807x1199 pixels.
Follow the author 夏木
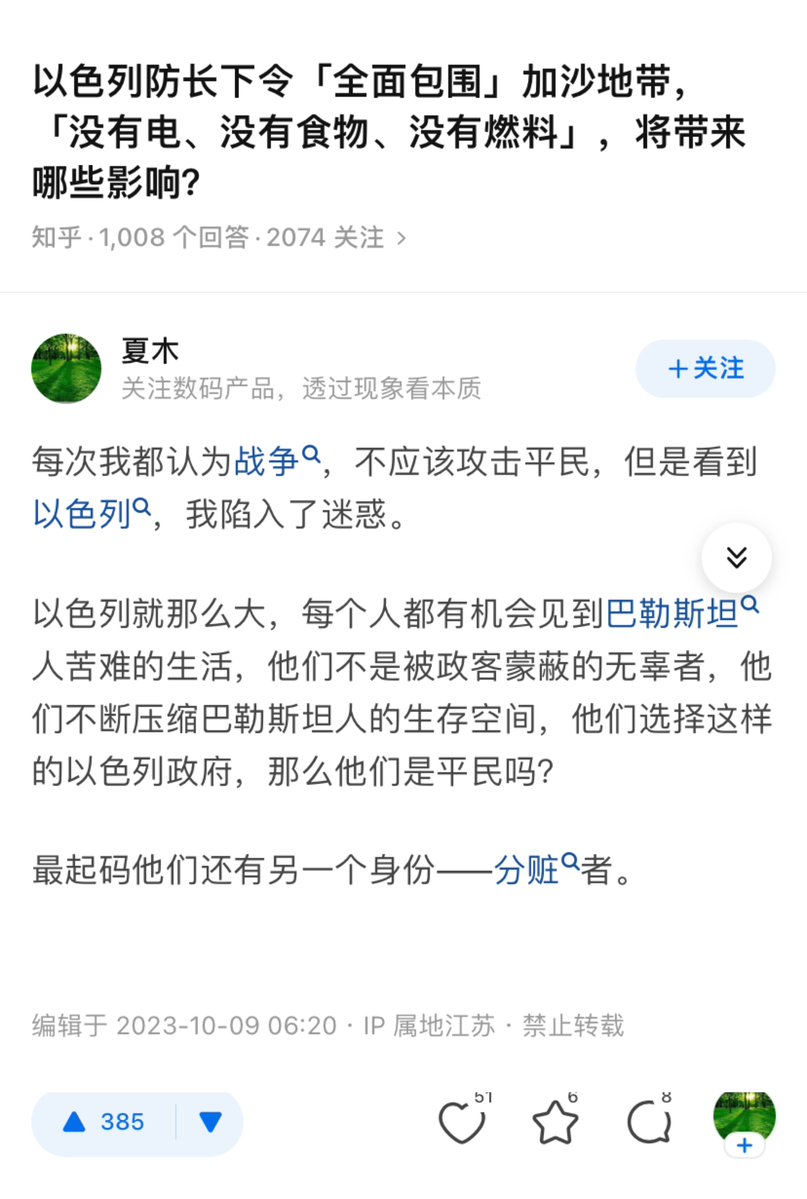[x=705, y=369]
